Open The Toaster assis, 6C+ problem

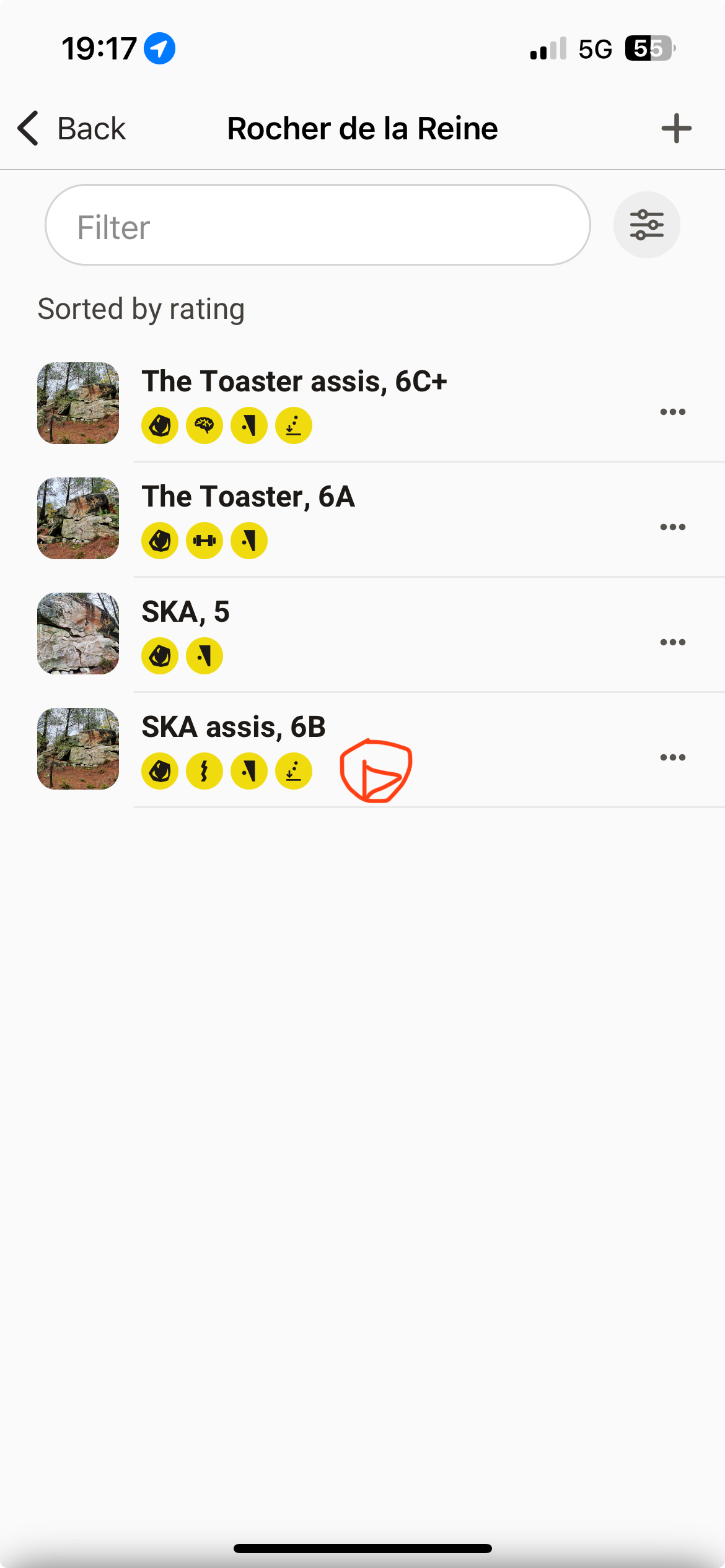(x=294, y=381)
